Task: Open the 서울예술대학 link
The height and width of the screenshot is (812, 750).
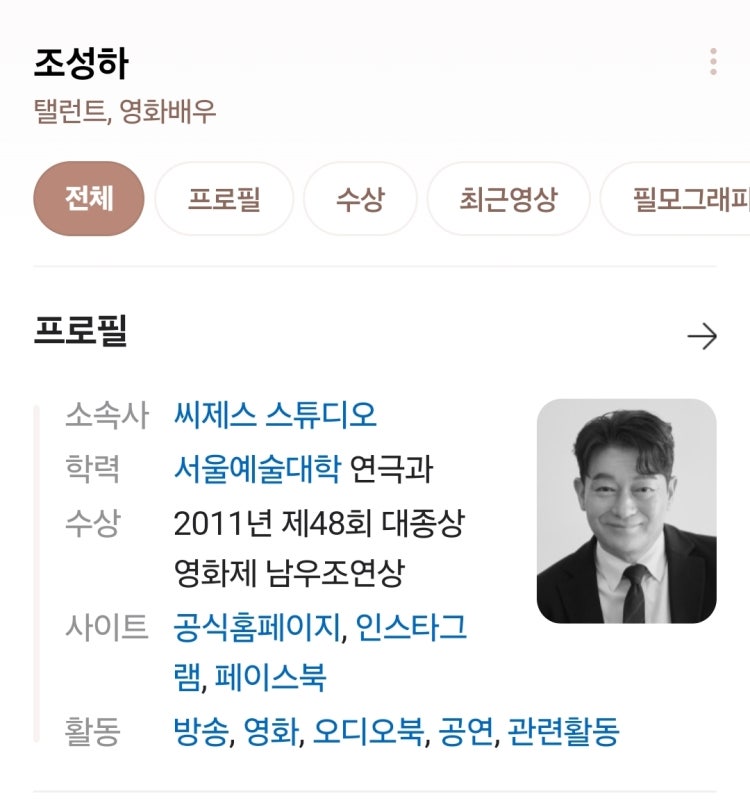Action: pos(257,468)
